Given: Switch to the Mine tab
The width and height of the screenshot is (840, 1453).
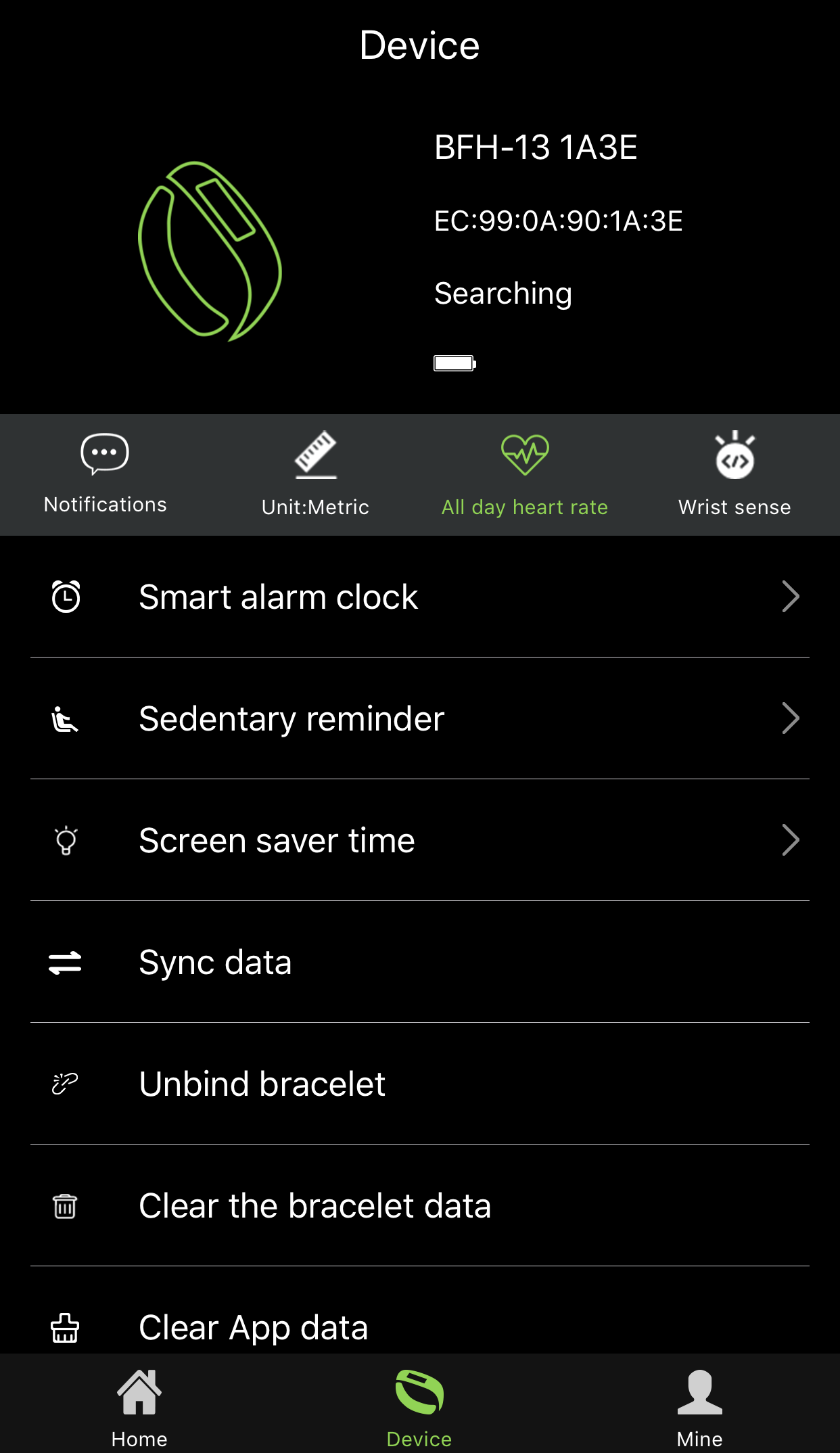Looking at the screenshot, I should [x=700, y=1408].
